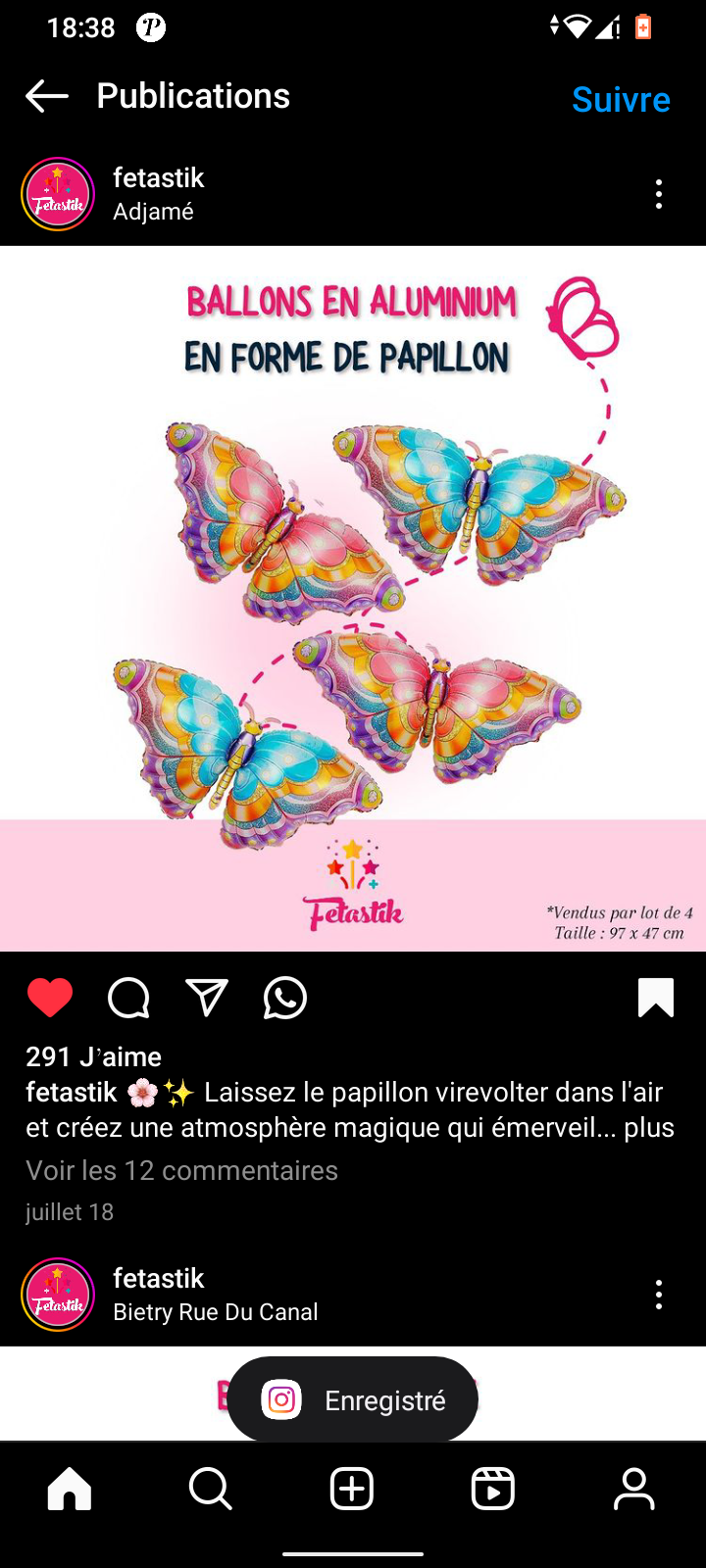706x1568 pixels.
Task: Share the butterfly balloons post to WhatsApp
Action: pos(285,999)
